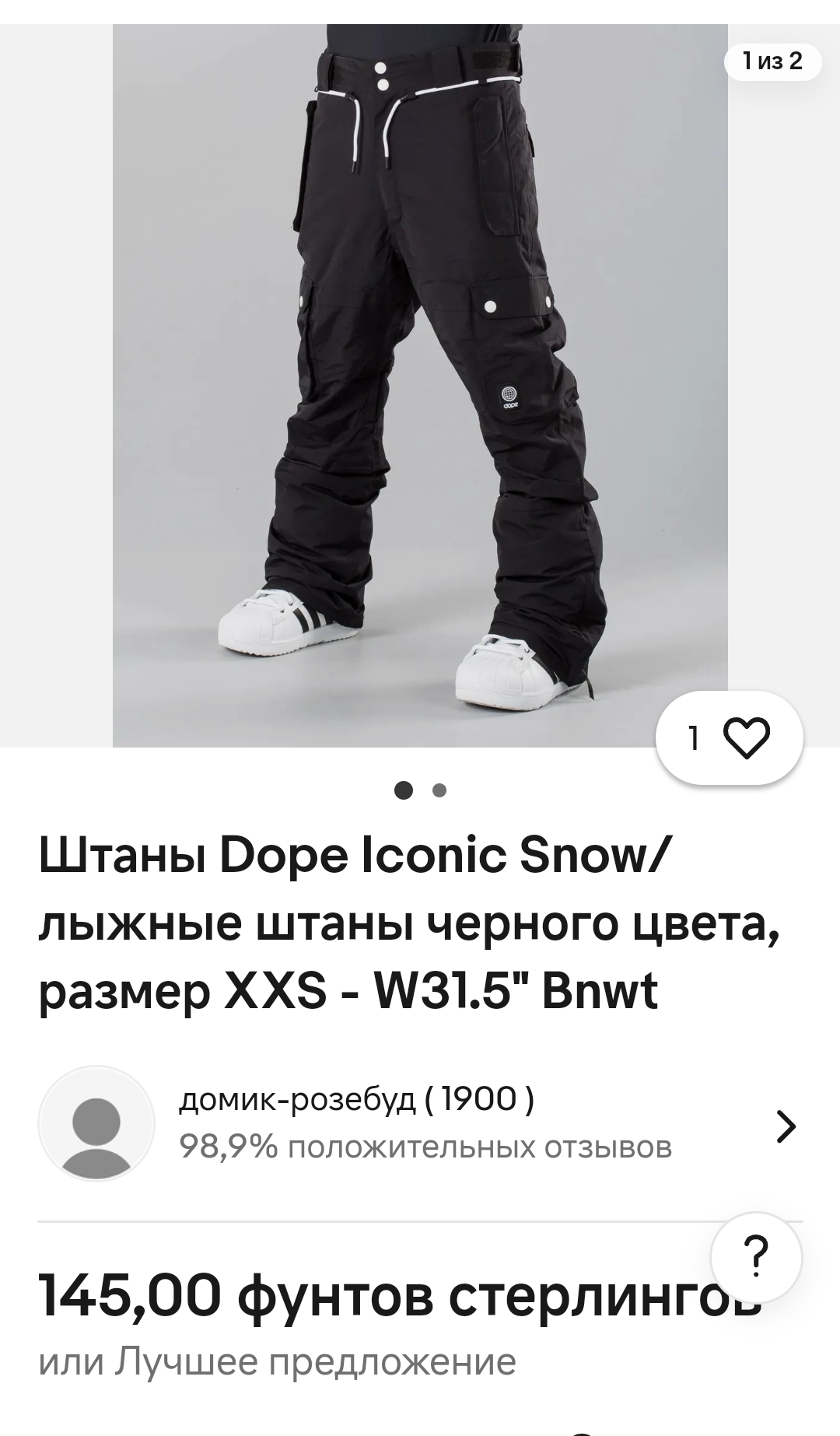Screen dimensions: 840x1436
Task: Open the product photo of Dope snow pants
Action: click(x=420, y=385)
